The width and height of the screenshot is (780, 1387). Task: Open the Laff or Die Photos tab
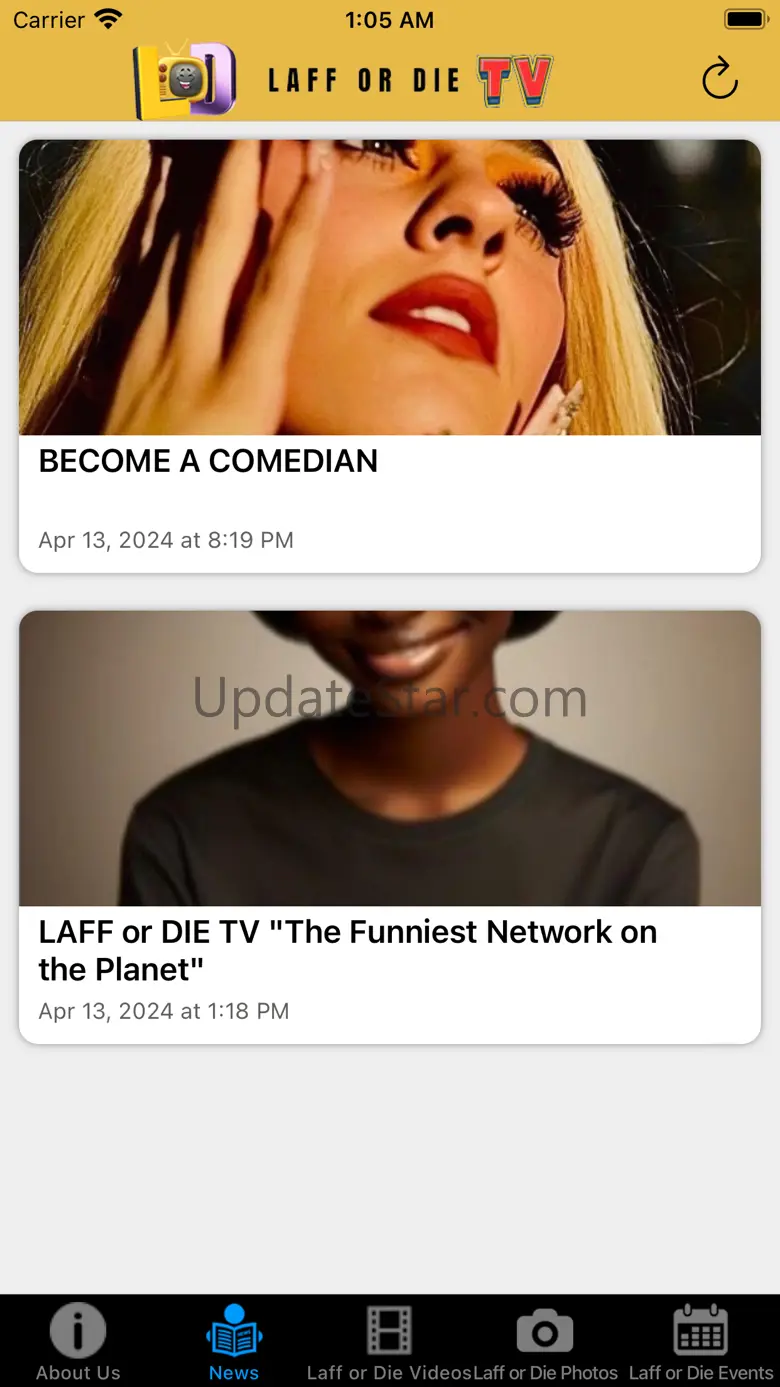545,1341
